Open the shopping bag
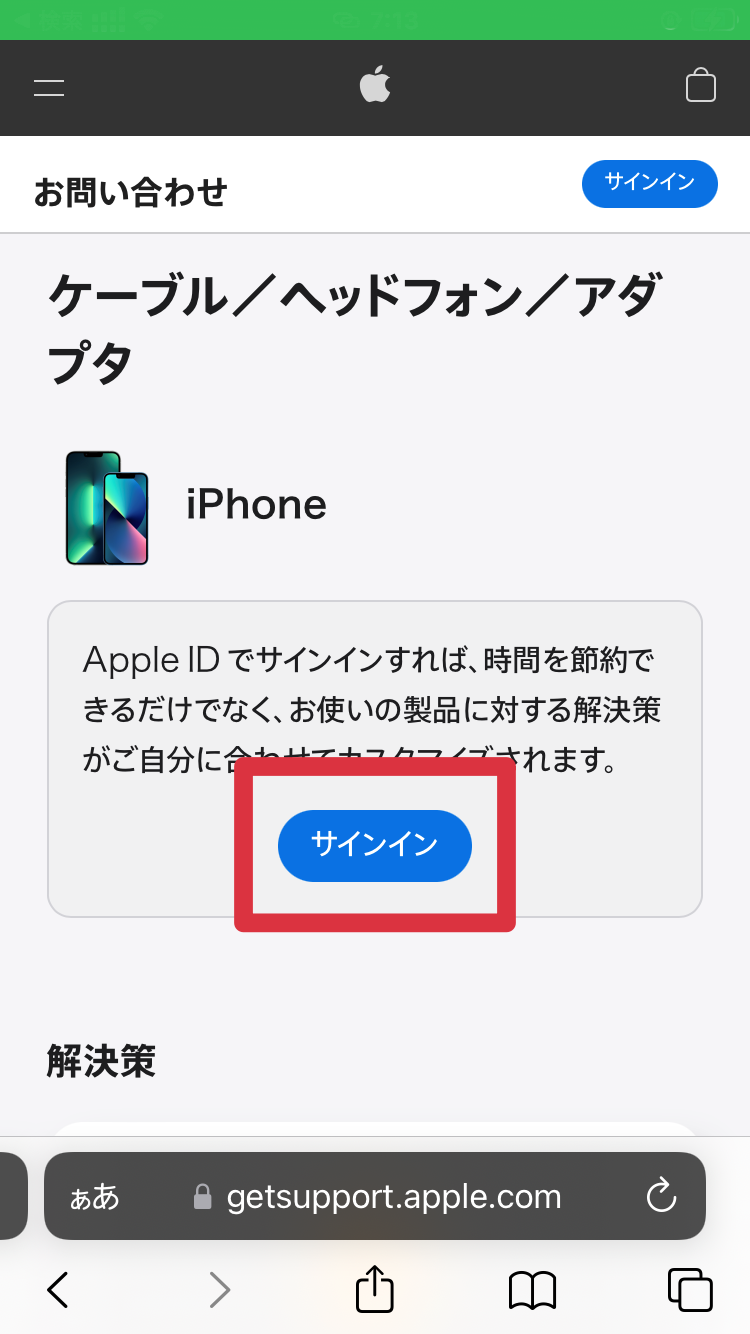This screenshot has height=1334, width=750. 700,86
